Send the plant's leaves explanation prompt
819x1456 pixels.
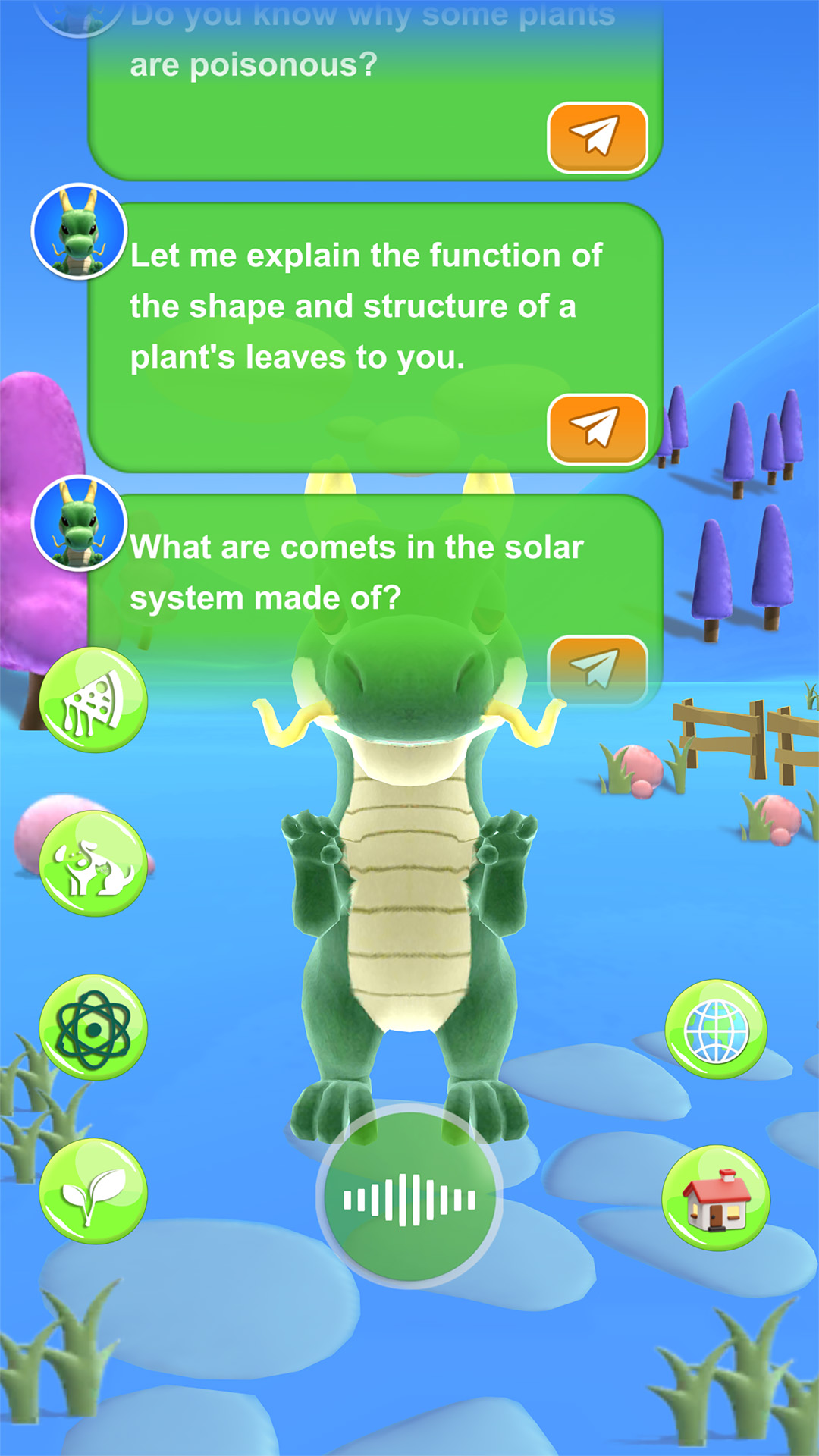click(597, 429)
